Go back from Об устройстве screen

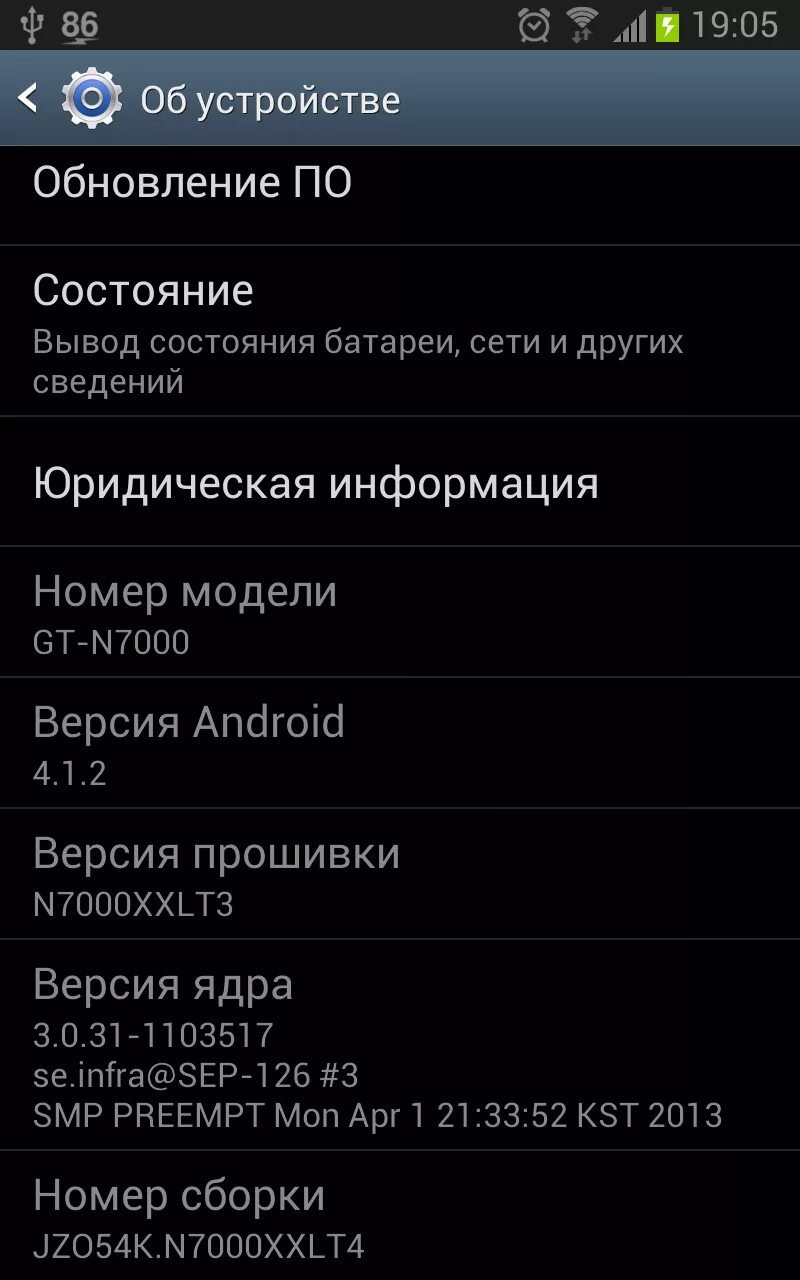(x=30, y=98)
